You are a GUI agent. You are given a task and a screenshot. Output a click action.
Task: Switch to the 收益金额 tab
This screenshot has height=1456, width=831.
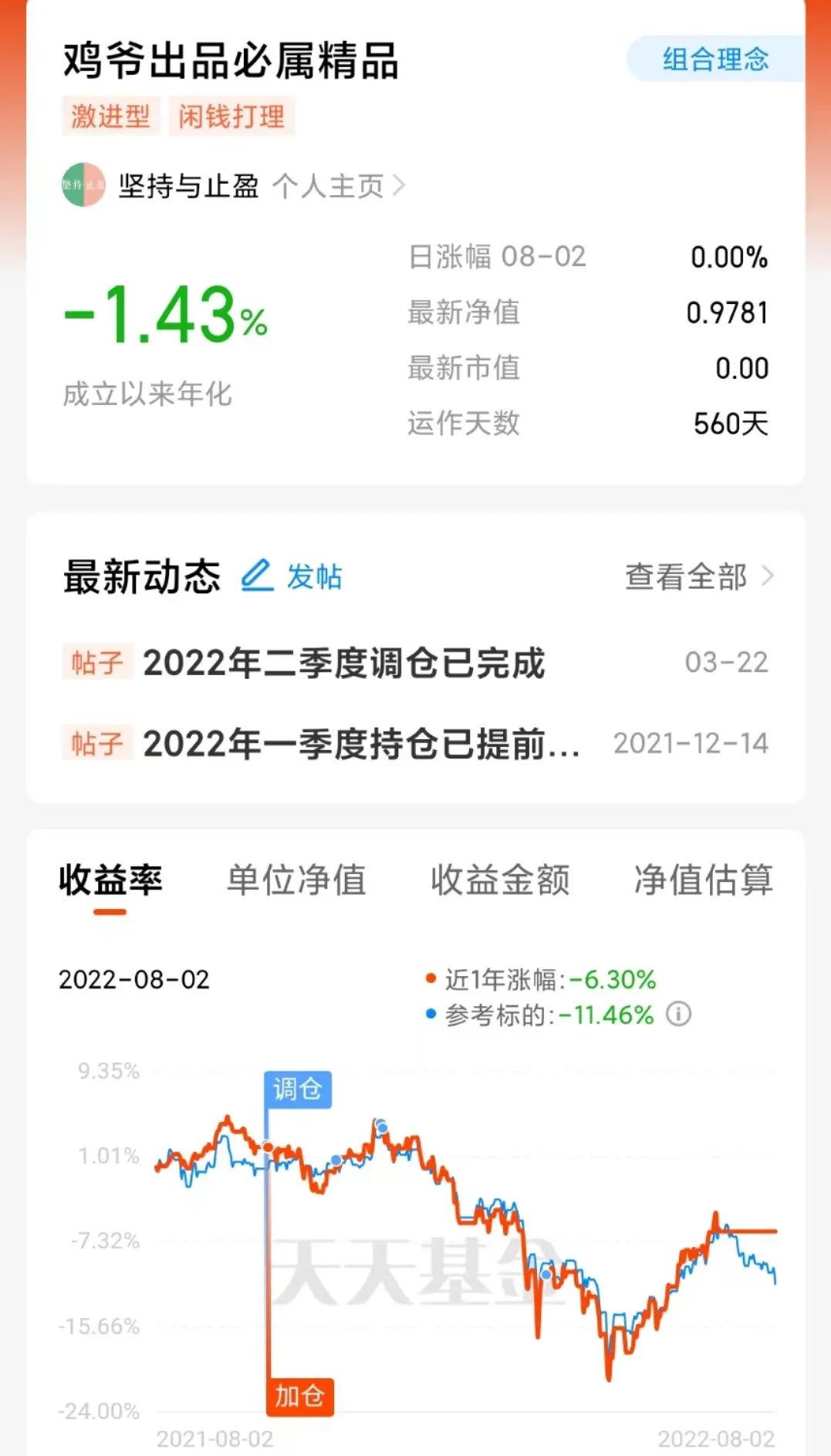pyautogui.click(x=500, y=880)
